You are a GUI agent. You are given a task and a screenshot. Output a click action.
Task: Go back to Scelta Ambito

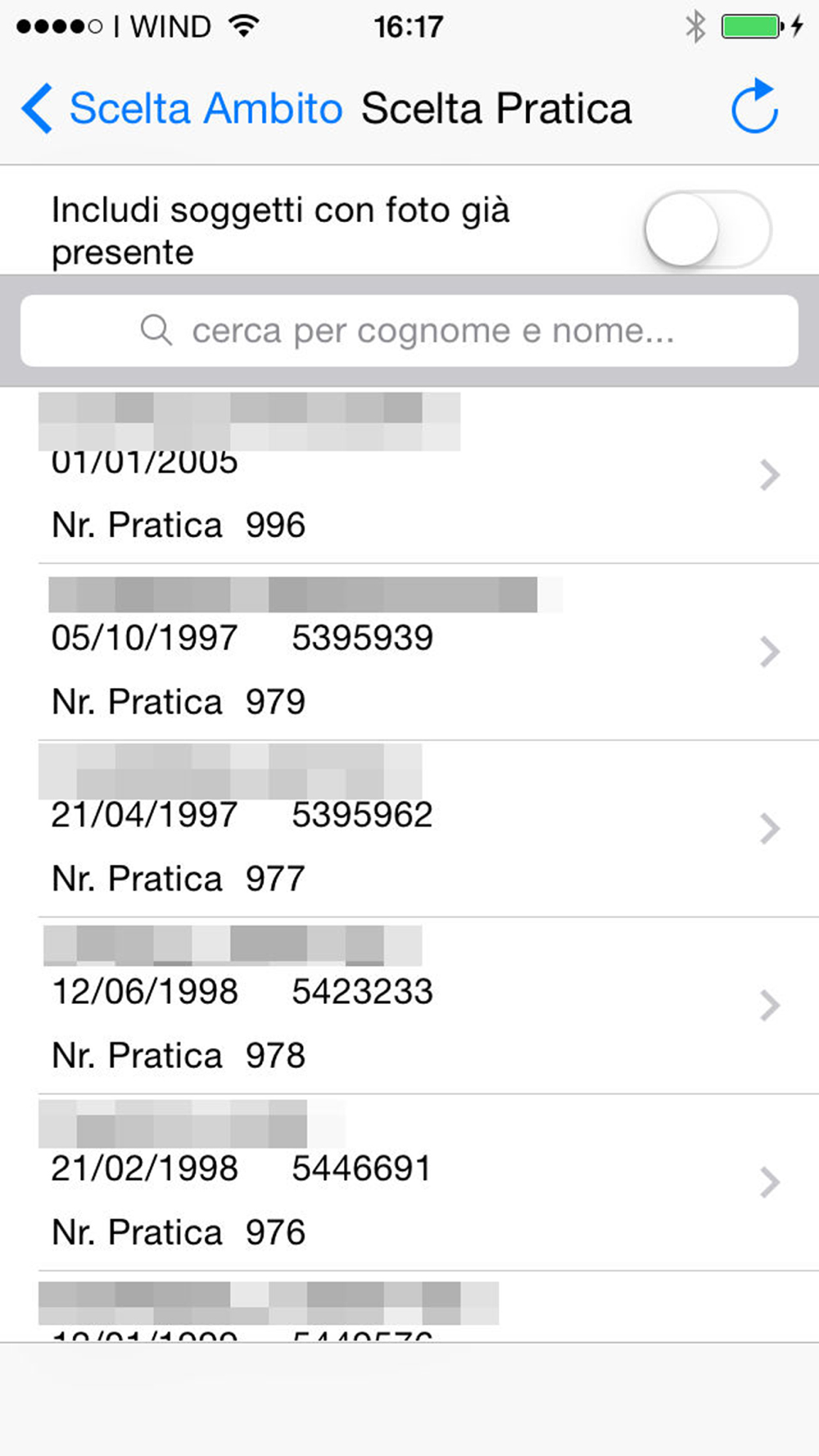pos(182,108)
